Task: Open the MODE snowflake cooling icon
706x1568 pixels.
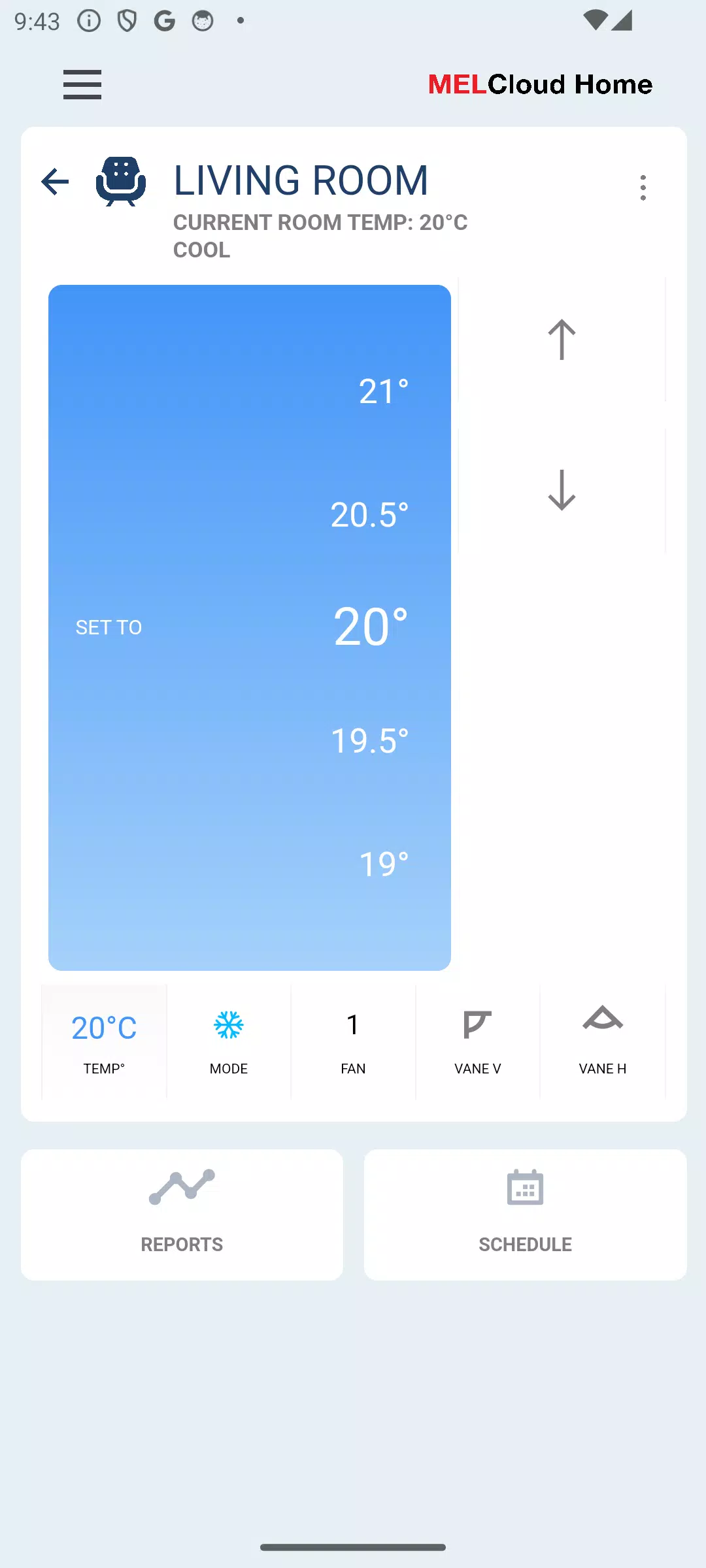Action: [x=227, y=1026]
